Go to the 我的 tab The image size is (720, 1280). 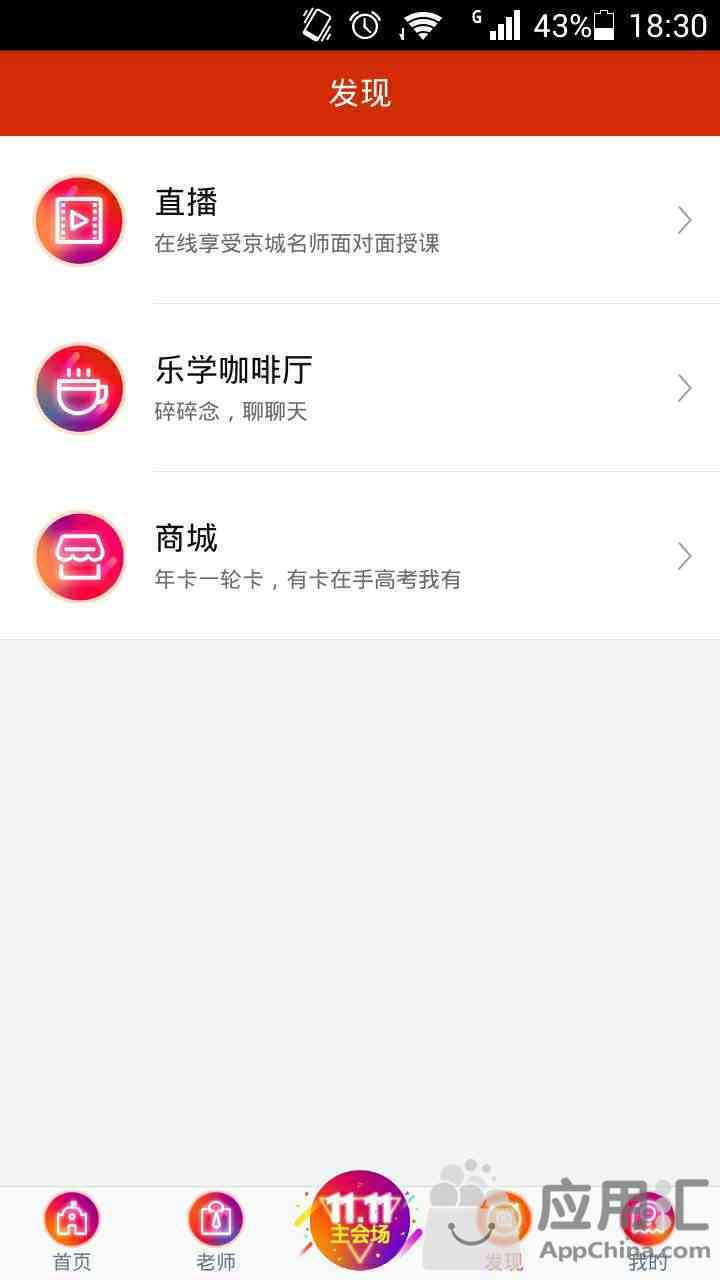(x=648, y=1232)
